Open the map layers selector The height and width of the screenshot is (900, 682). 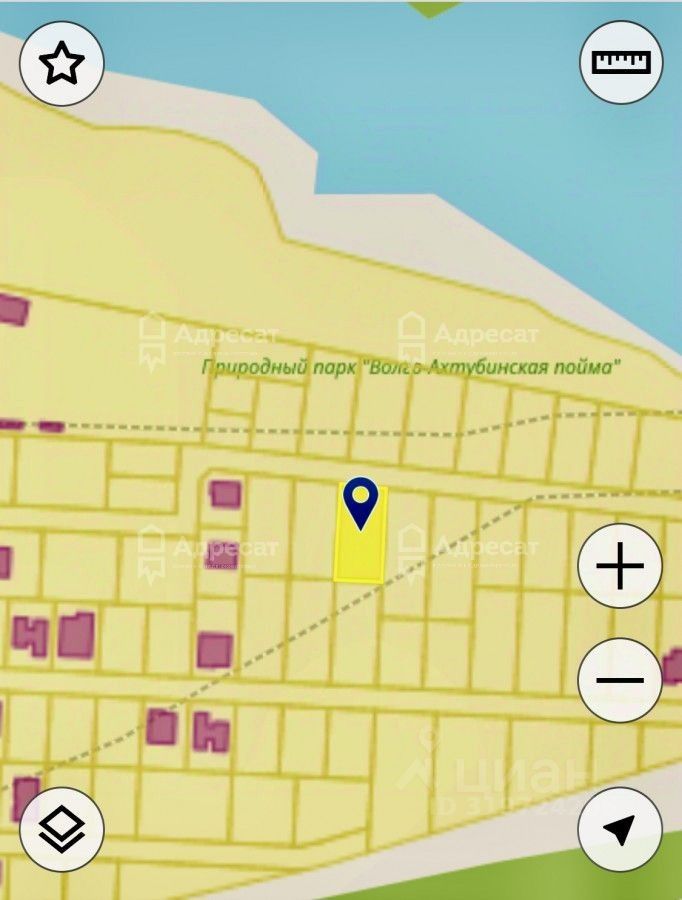pos(62,829)
